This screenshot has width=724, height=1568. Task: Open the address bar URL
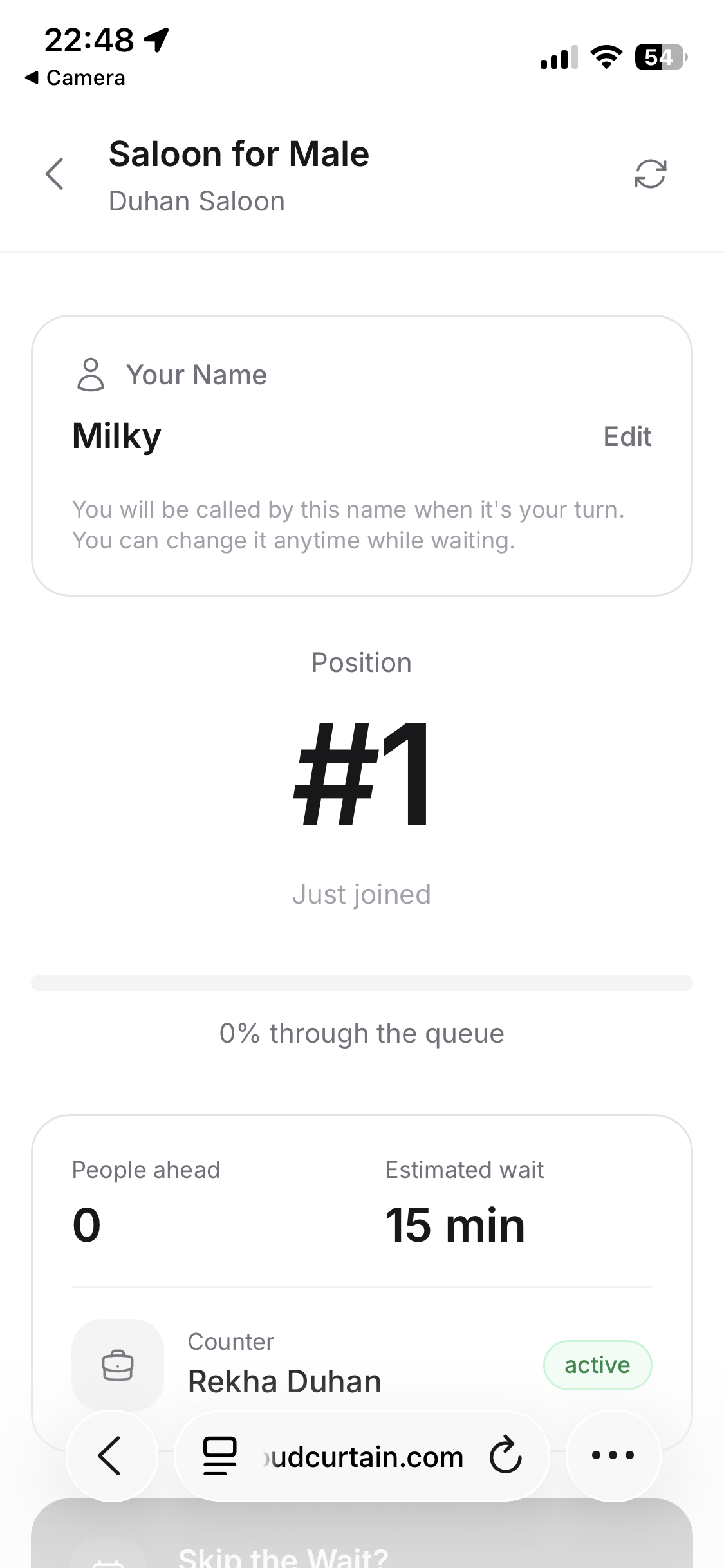(x=364, y=1457)
